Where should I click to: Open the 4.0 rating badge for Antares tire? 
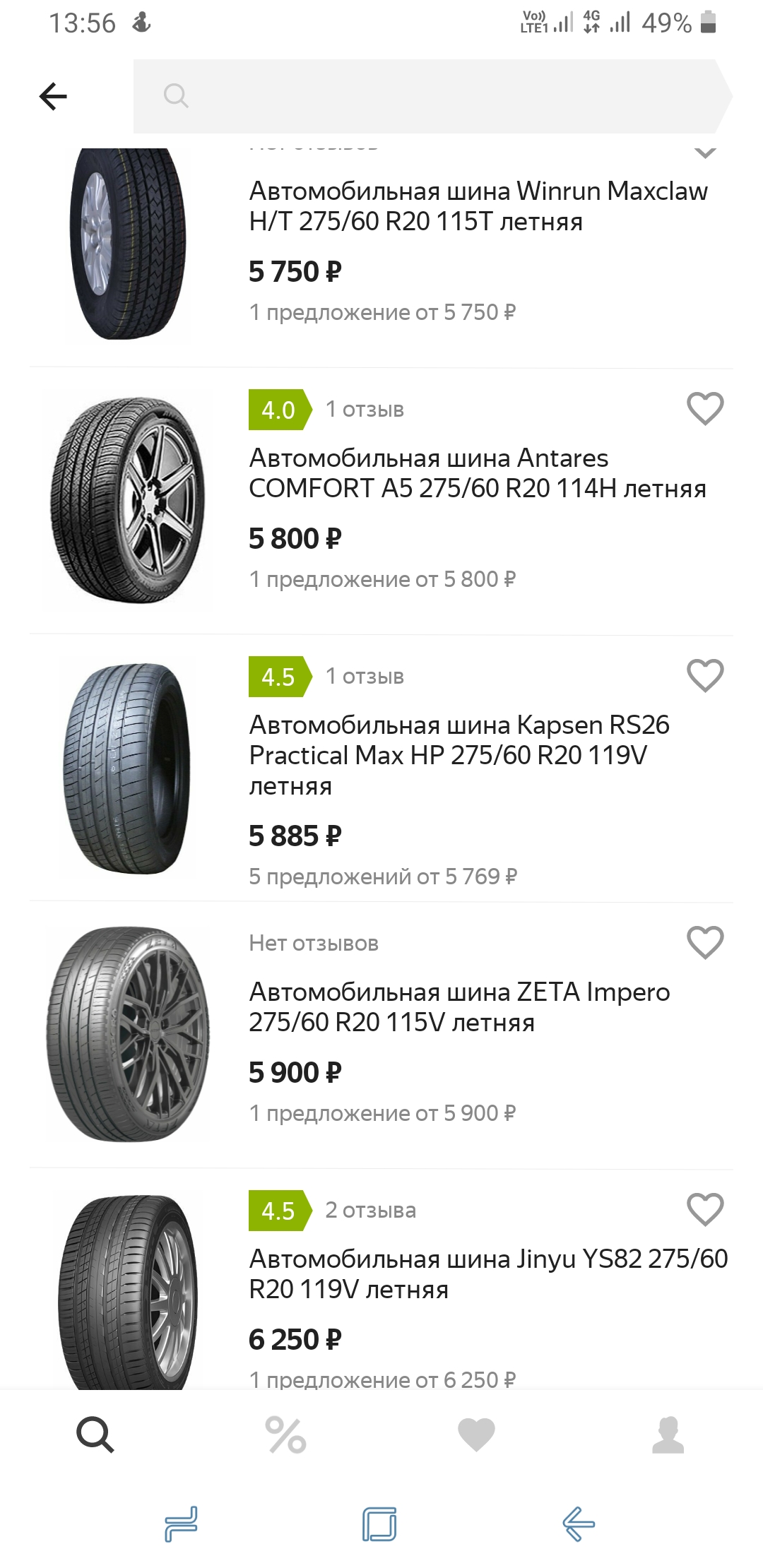click(x=278, y=408)
